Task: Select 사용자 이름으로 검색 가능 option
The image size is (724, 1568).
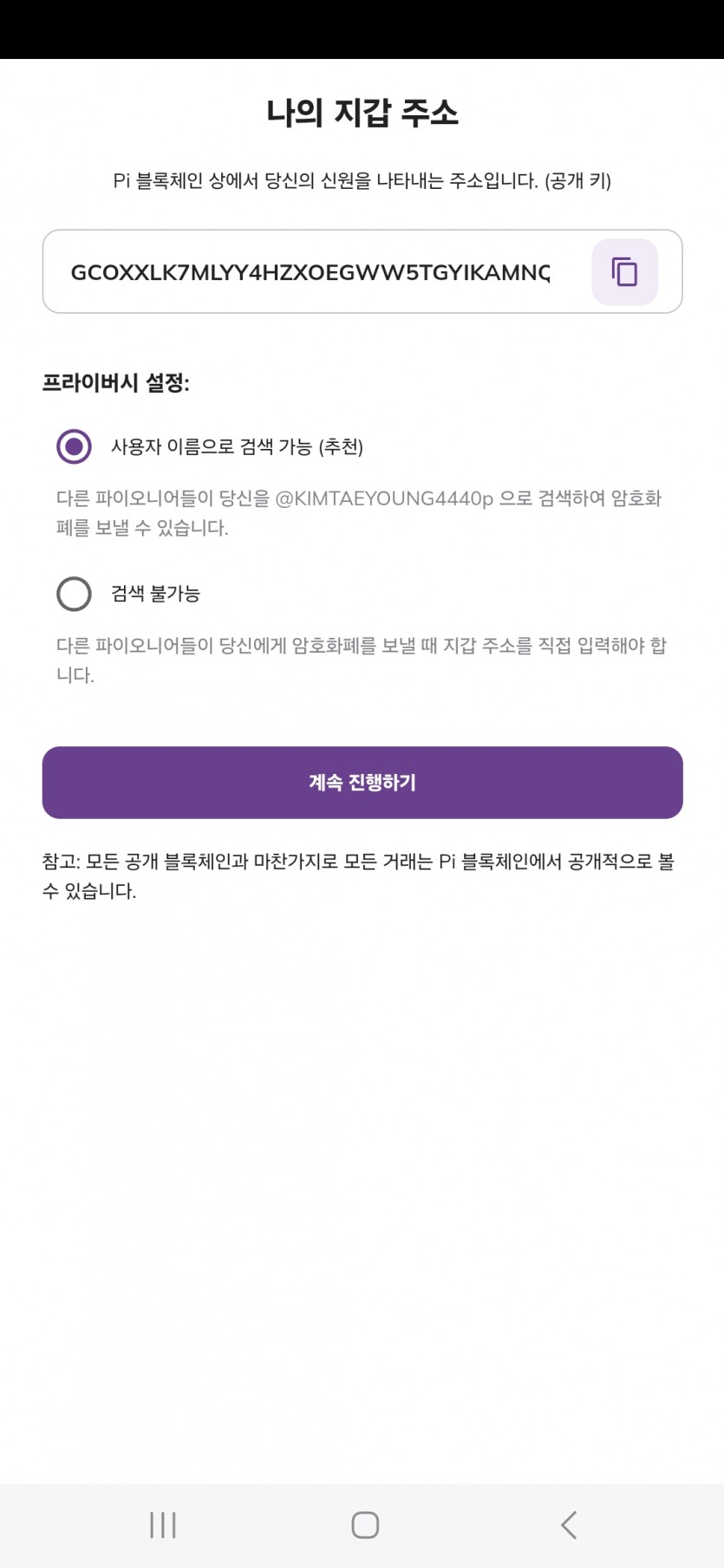Action: (74, 446)
